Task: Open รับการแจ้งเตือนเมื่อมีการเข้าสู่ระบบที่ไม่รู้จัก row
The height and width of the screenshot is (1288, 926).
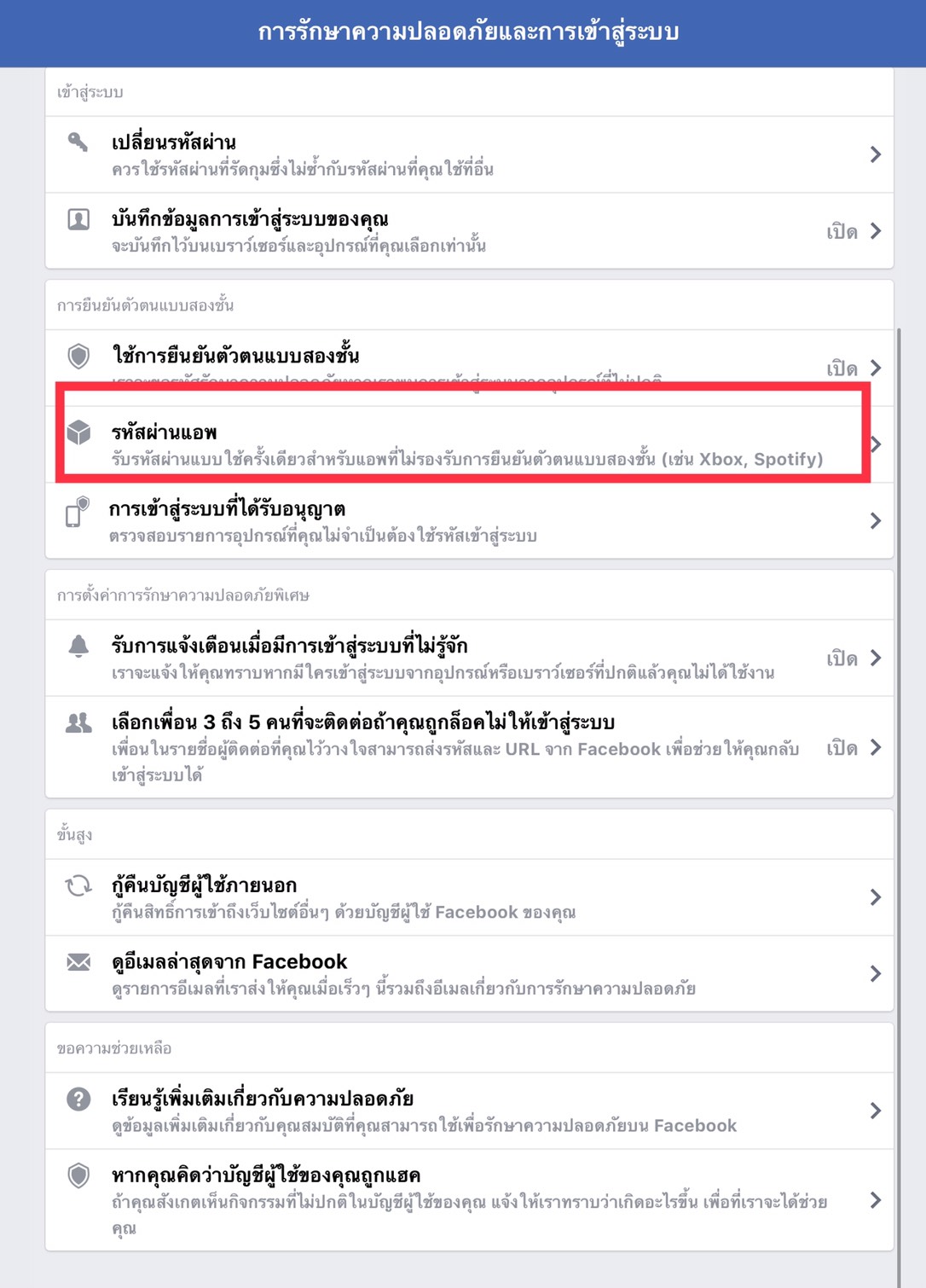Action: click(x=469, y=658)
